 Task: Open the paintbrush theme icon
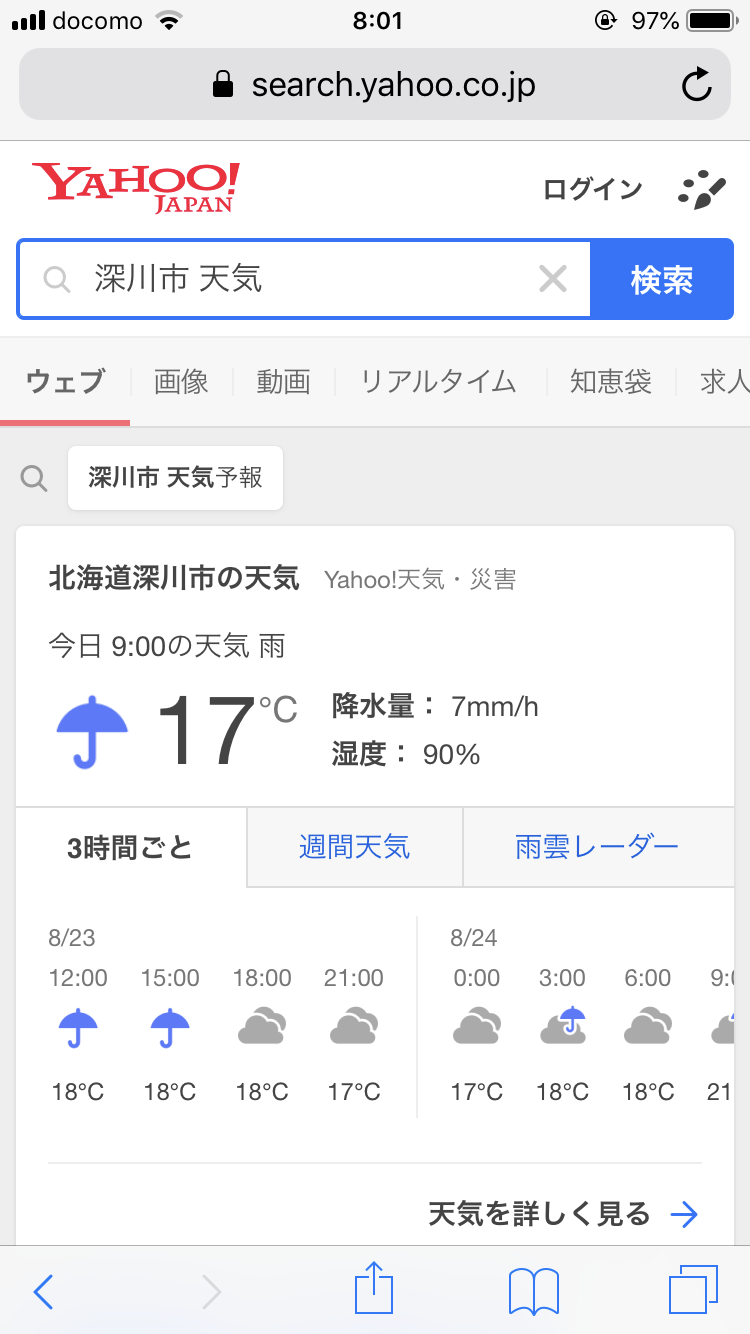(x=700, y=189)
